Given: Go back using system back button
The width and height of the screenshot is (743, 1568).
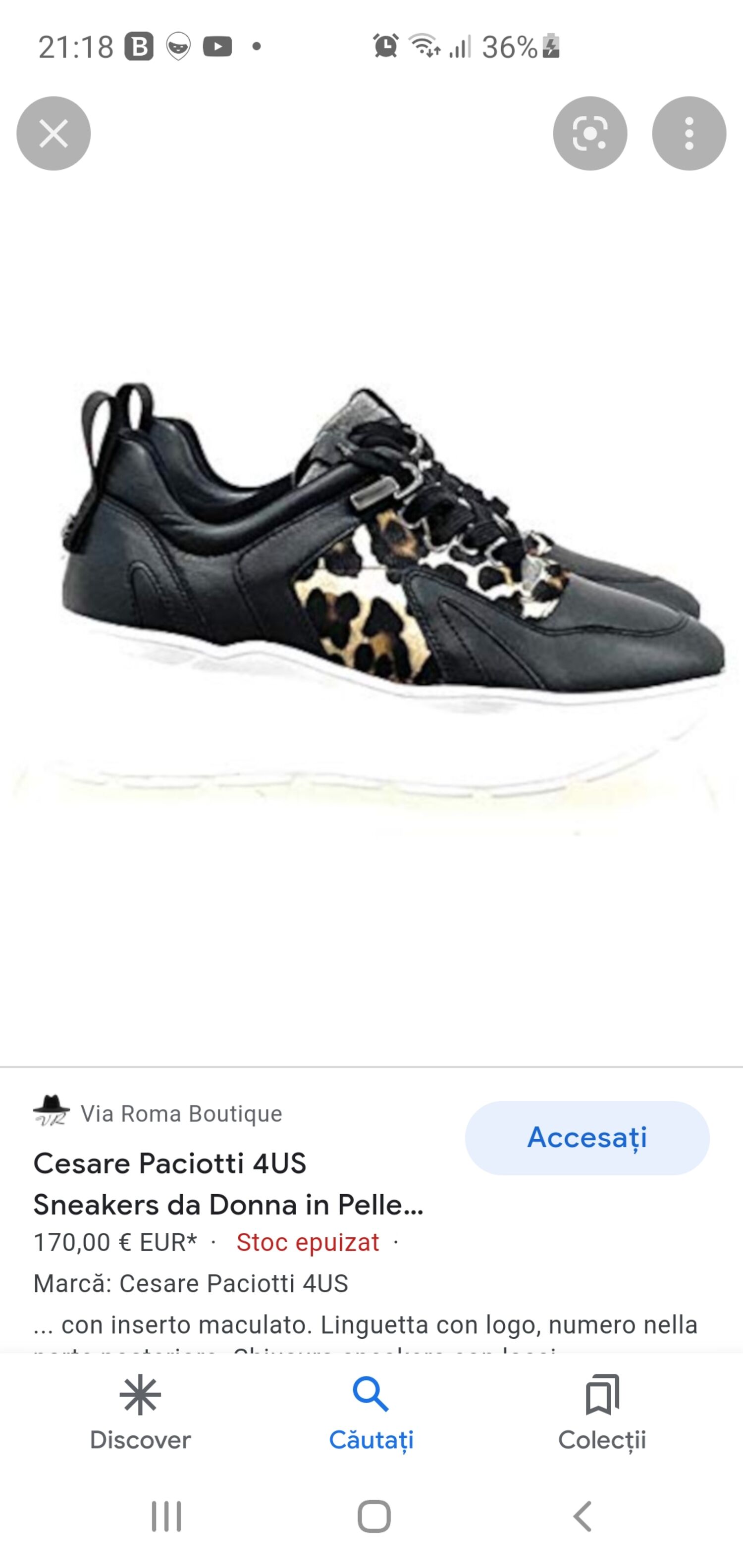Looking at the screenshot, I should (582, 1516).
